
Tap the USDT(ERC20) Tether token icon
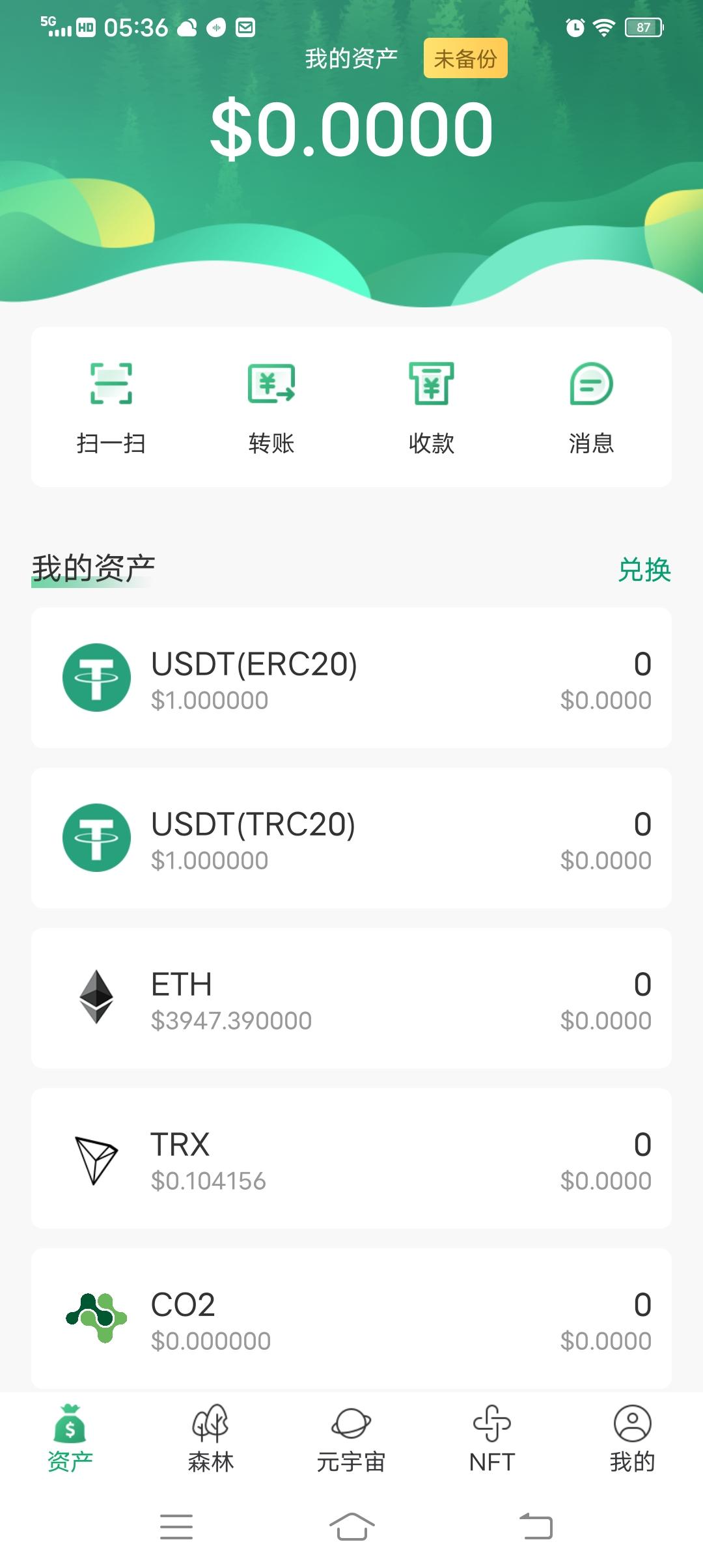[x=98, y=677]
